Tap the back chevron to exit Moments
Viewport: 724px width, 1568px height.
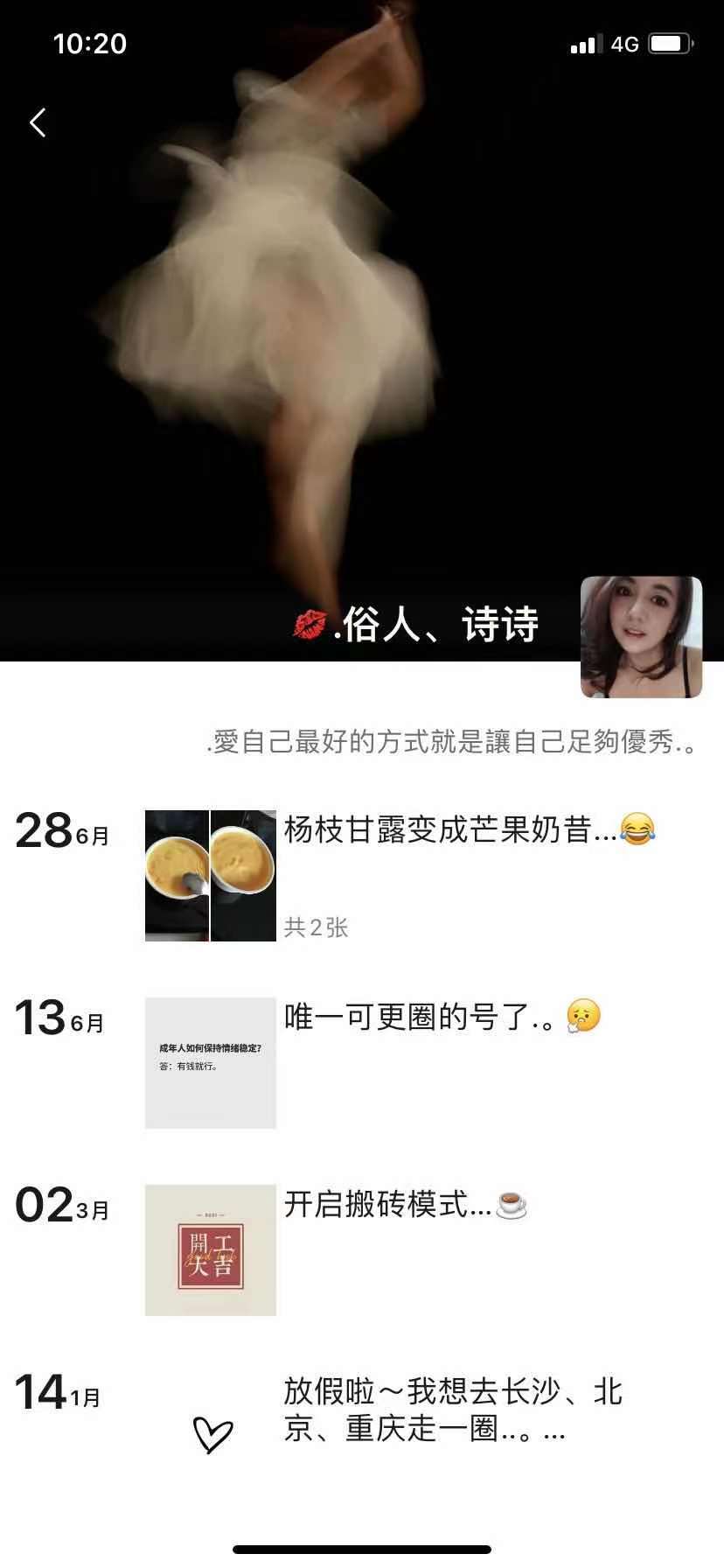37,122
